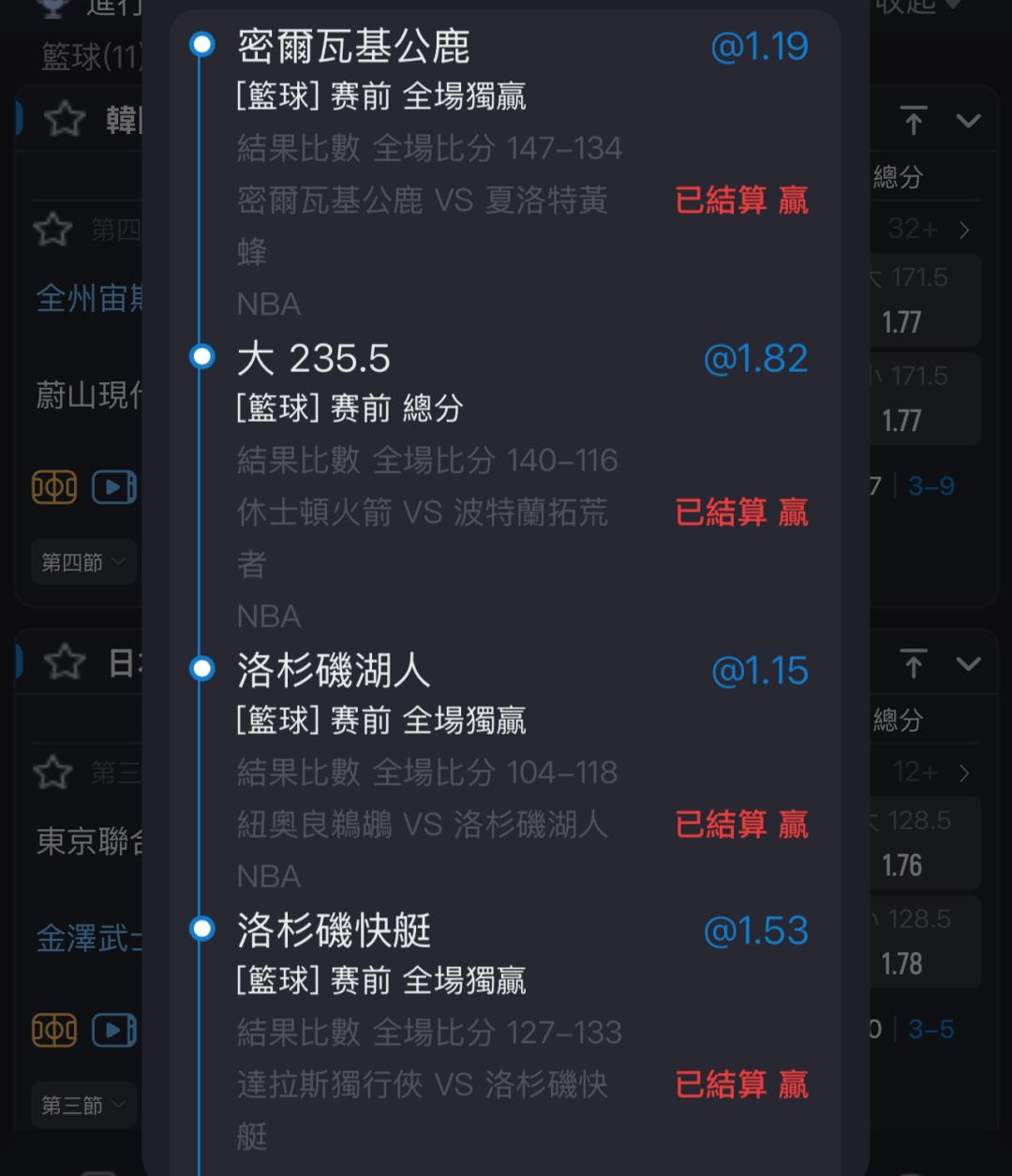This screenshot has width=1012, height=1176.
Task: Collapse the 韓 league section chevron
Action: pos(968,120)
